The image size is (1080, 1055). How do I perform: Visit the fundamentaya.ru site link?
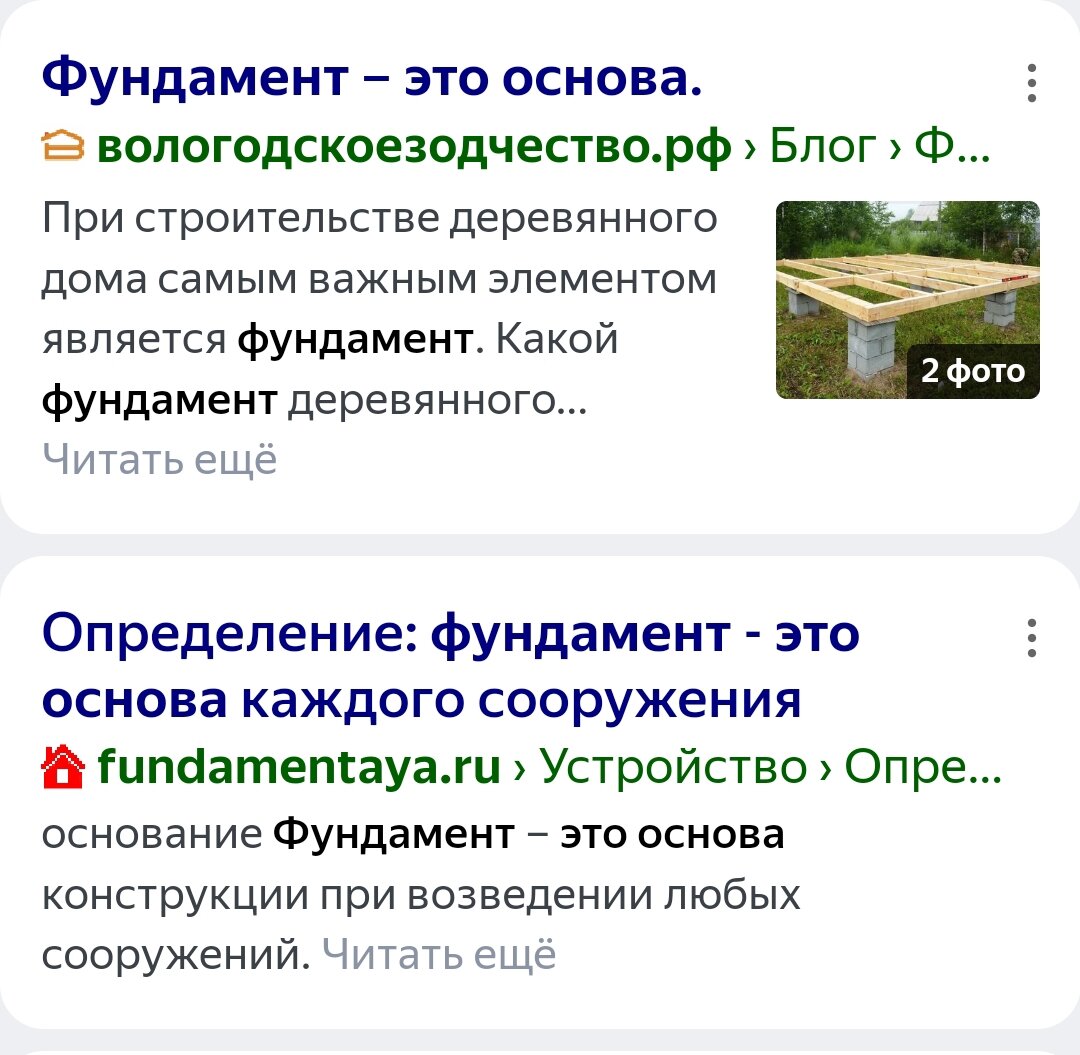click(299, 767)
